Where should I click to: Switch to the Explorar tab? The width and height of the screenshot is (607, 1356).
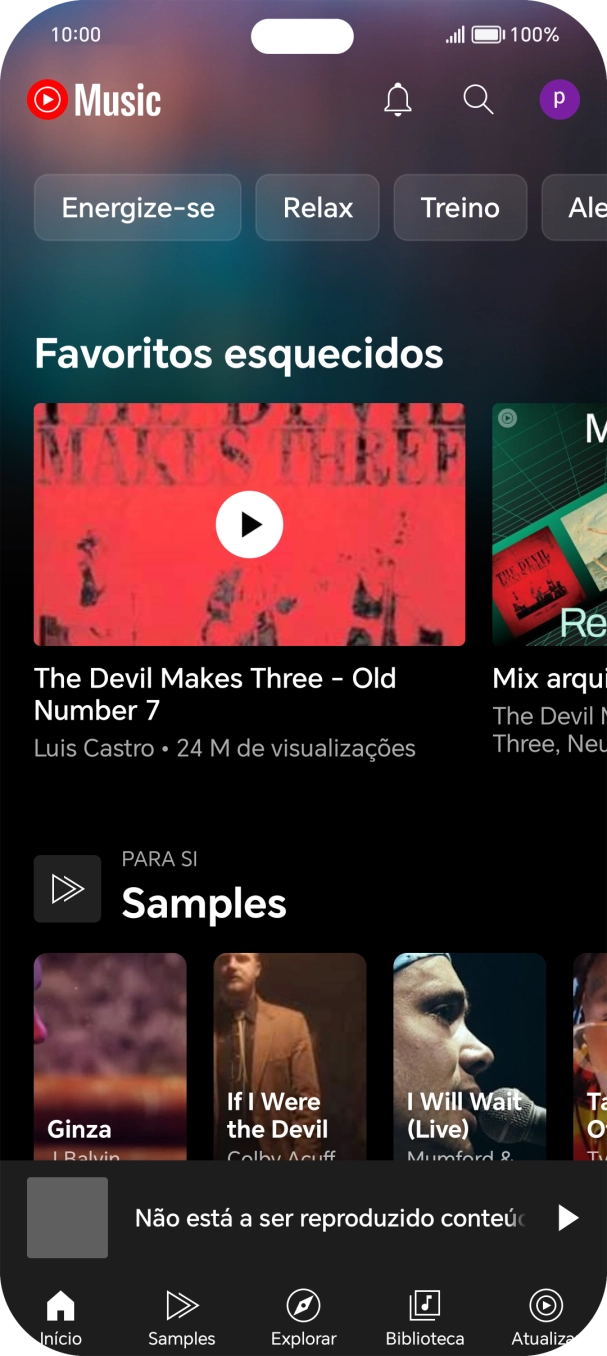303,1318
